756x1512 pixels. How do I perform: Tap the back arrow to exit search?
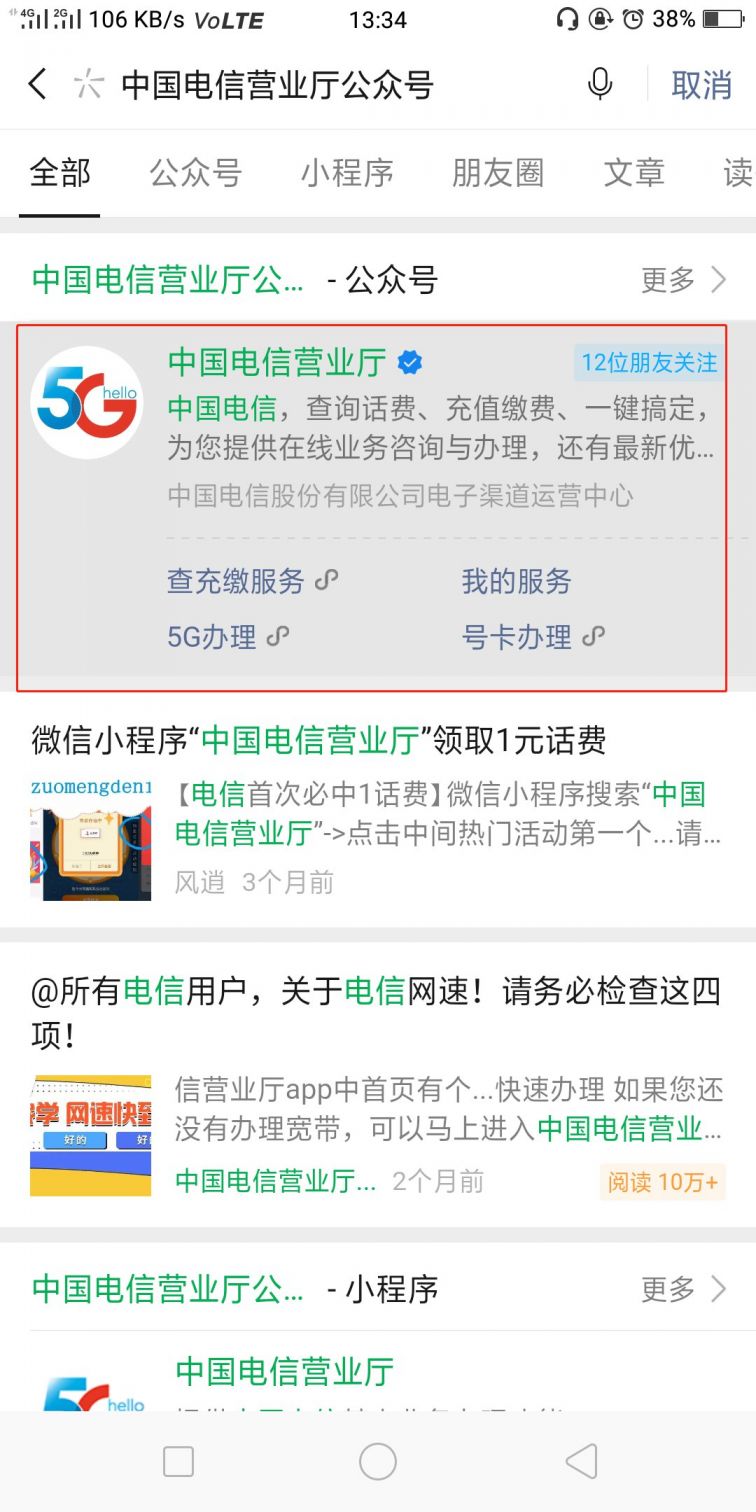tap(37, 86)
